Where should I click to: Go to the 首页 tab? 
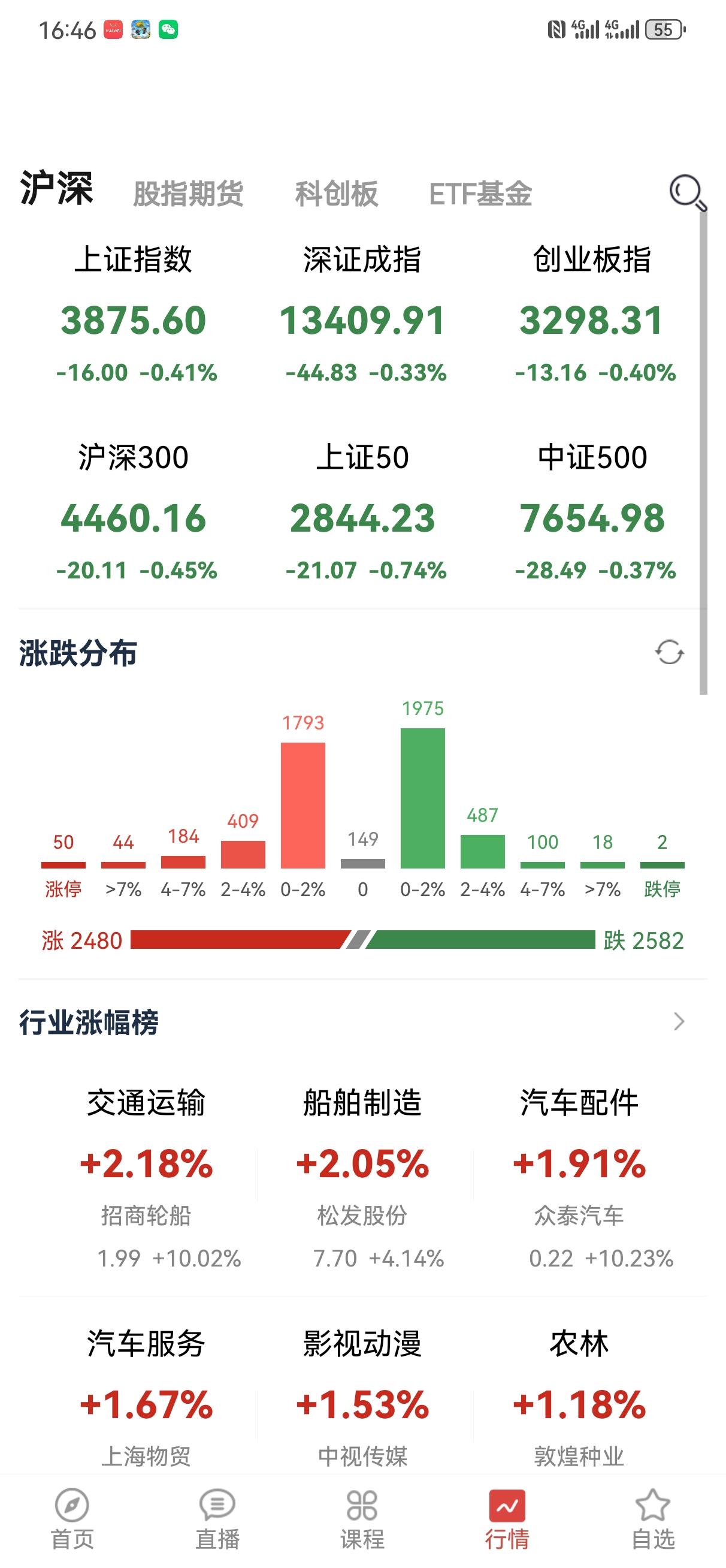click(72, 1519)
